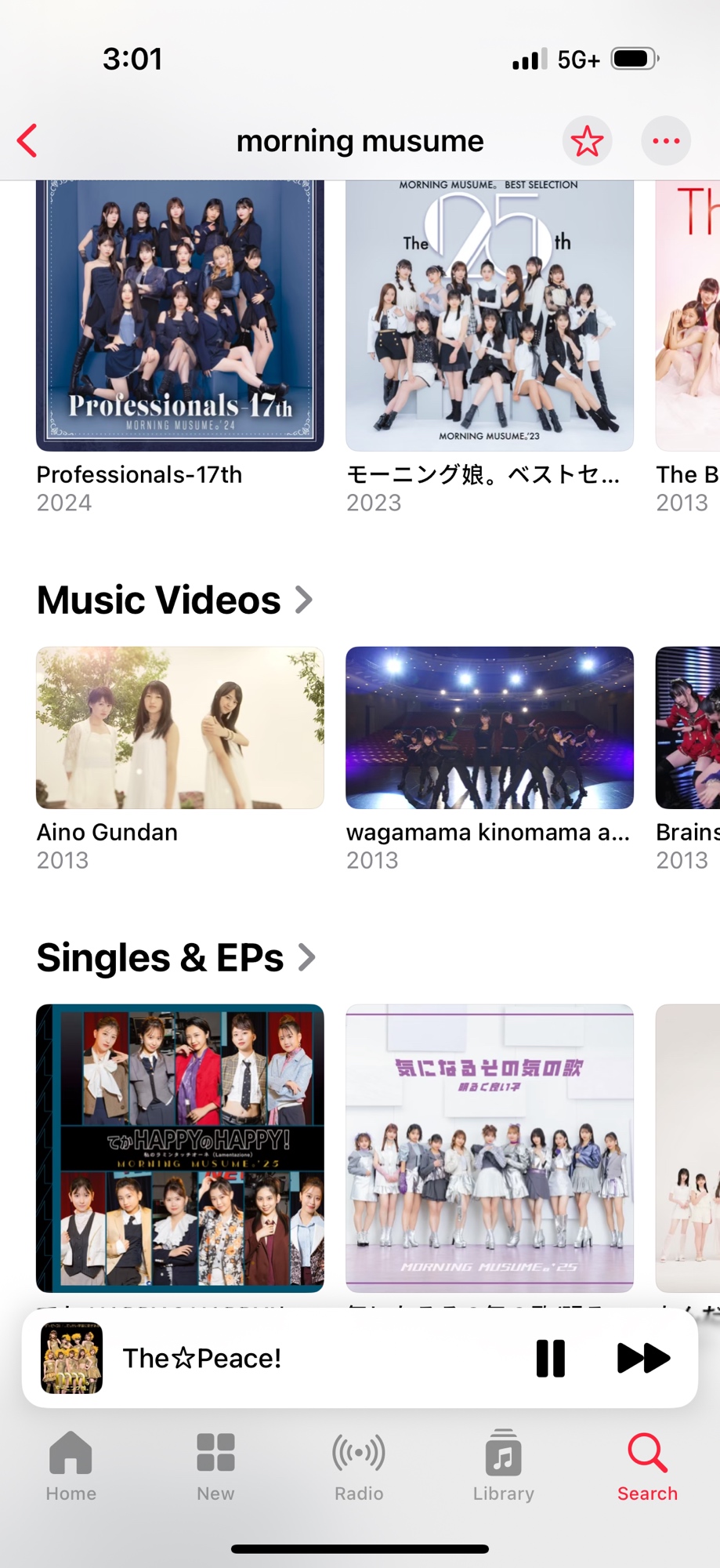Viewport: 720px width, 1568px height.
Task: Open the purple Morning Musume '25 single
Action: tap(490, 1148)
